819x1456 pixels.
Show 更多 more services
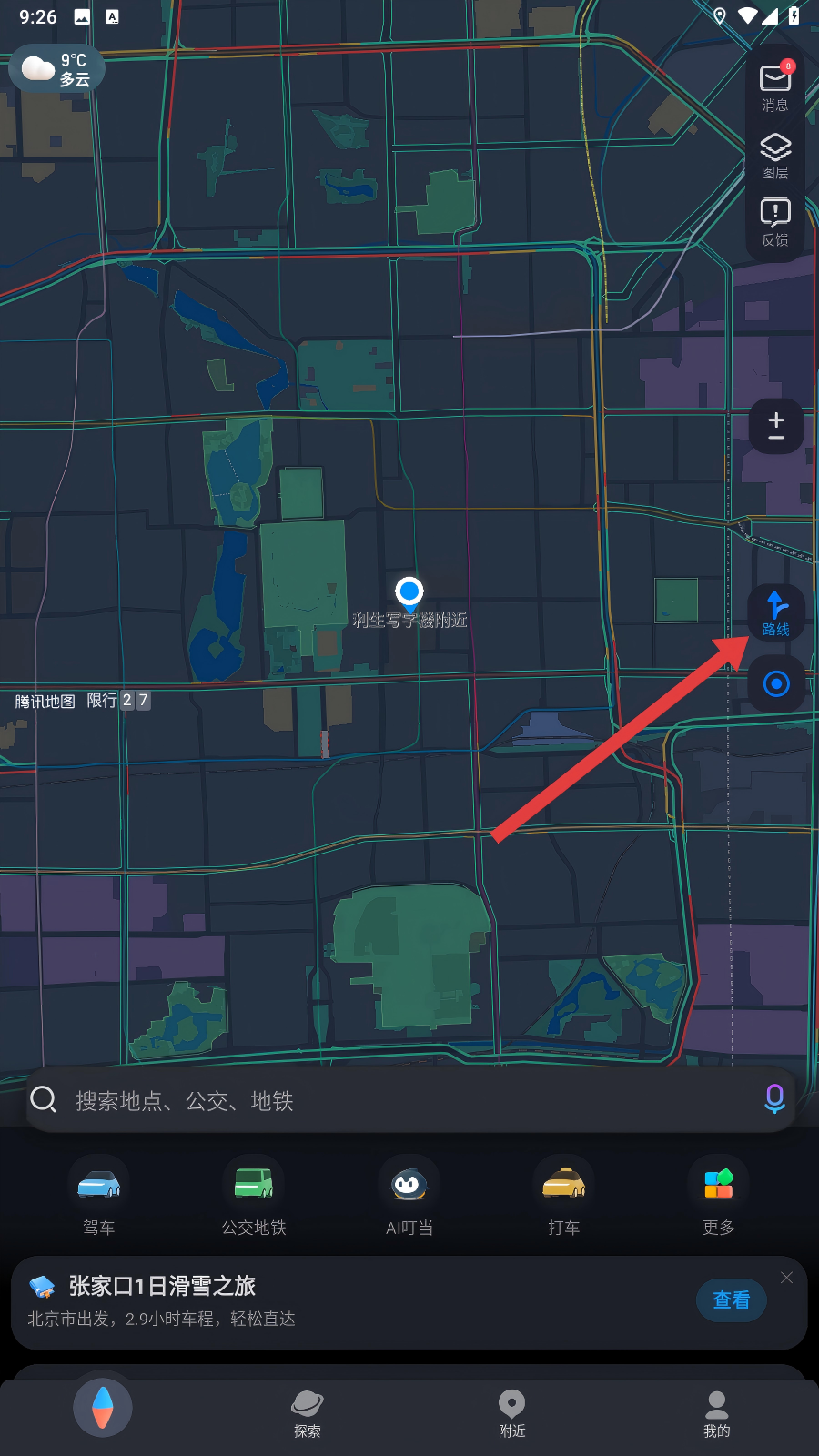click(719, 1195)
